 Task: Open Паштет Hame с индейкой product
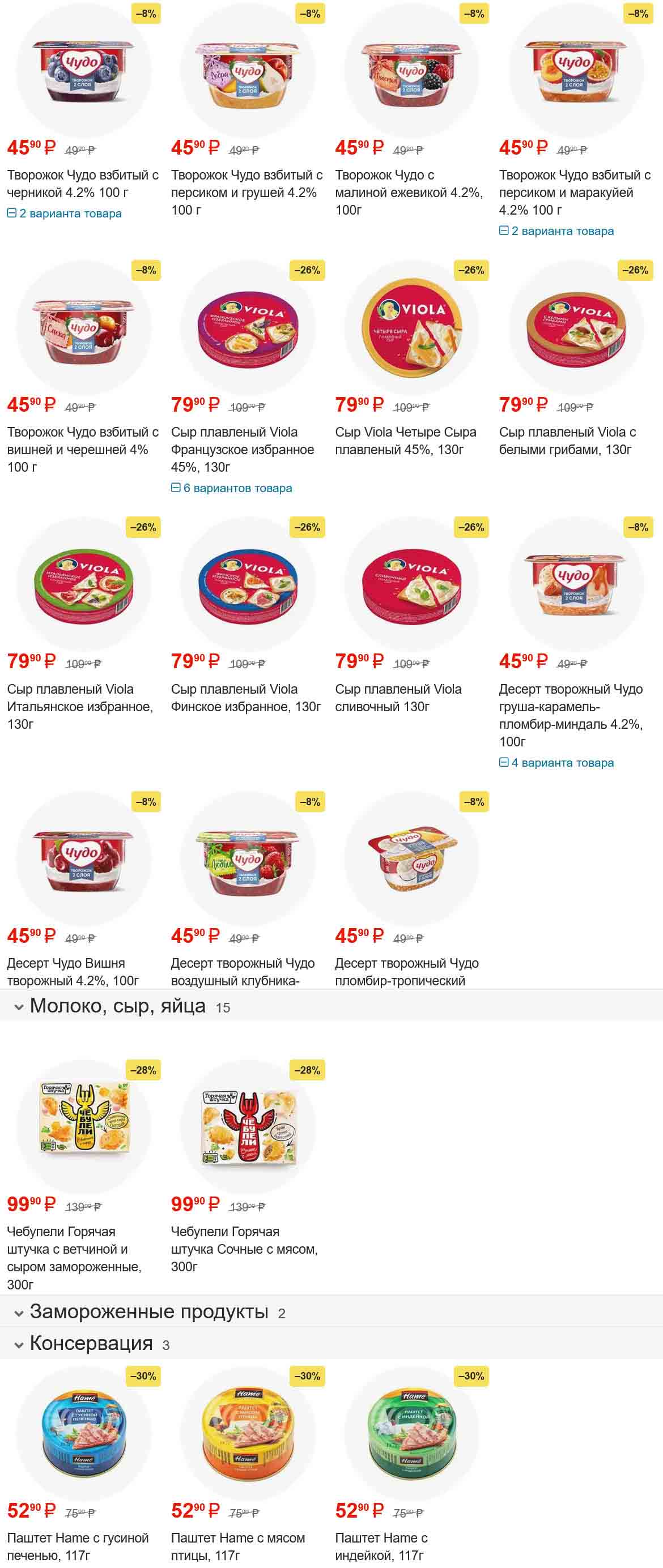[381, 1546]
